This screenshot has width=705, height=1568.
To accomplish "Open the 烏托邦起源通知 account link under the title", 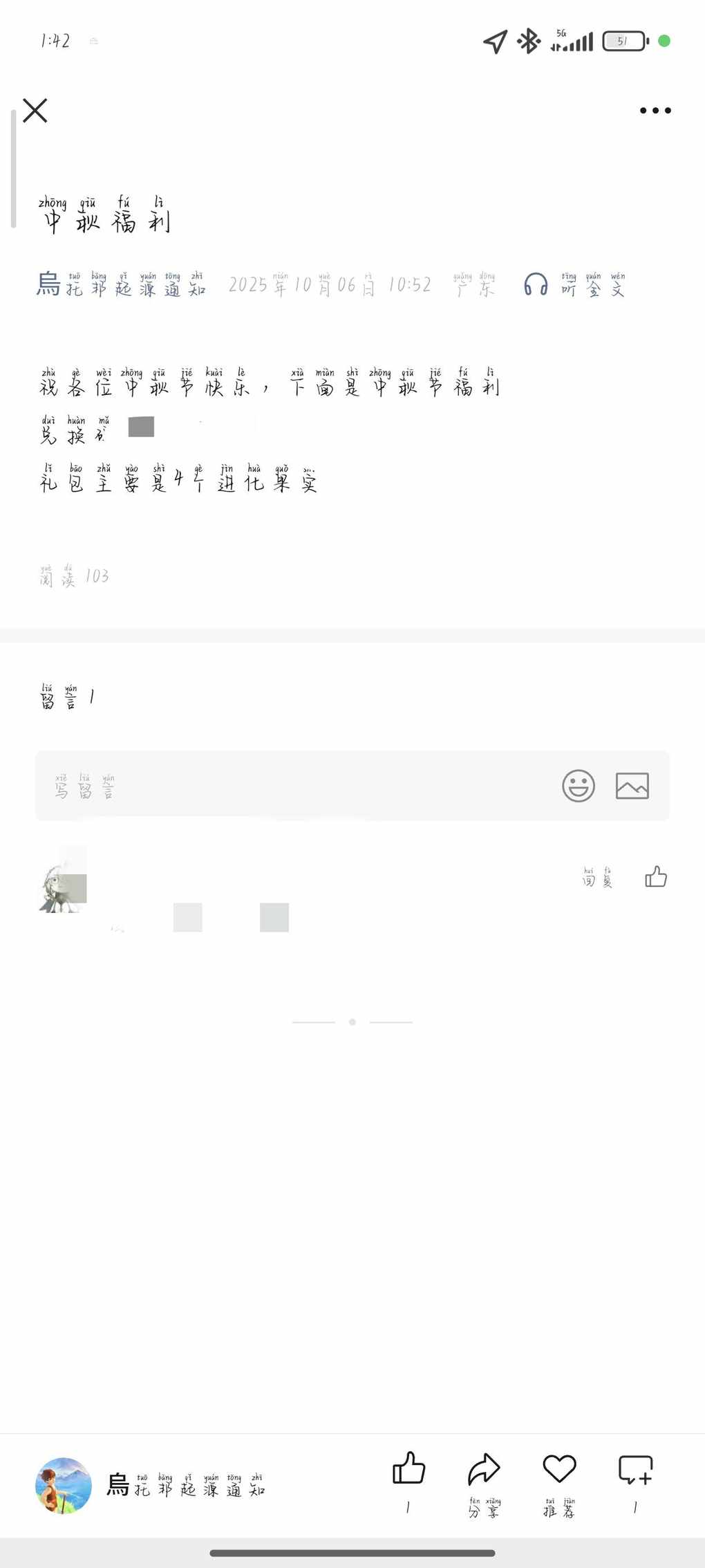I will [122, 285].
